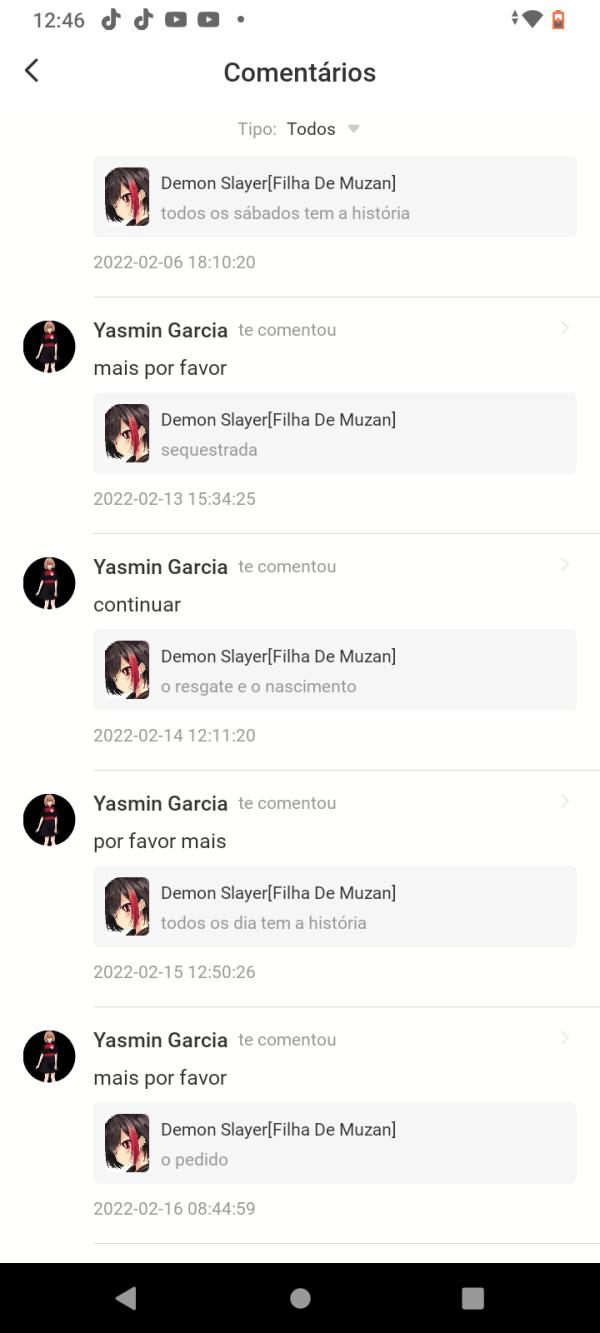Open the recent apps overview
The width and height of the screenshot is (600, 1333).
click(x=472, y=1298)
